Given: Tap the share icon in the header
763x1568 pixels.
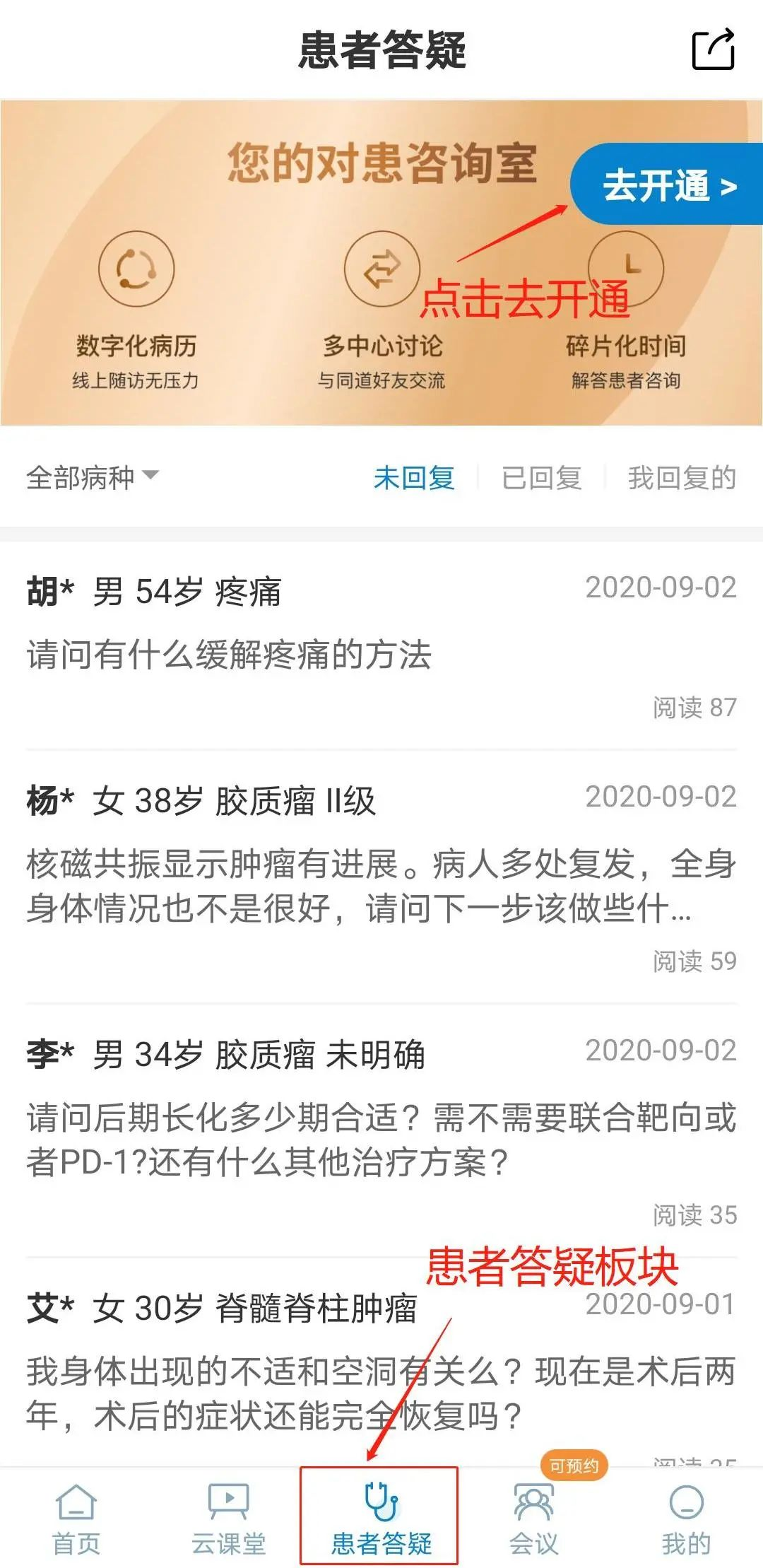Looking at the screenshot, I should tap(713, 49).
